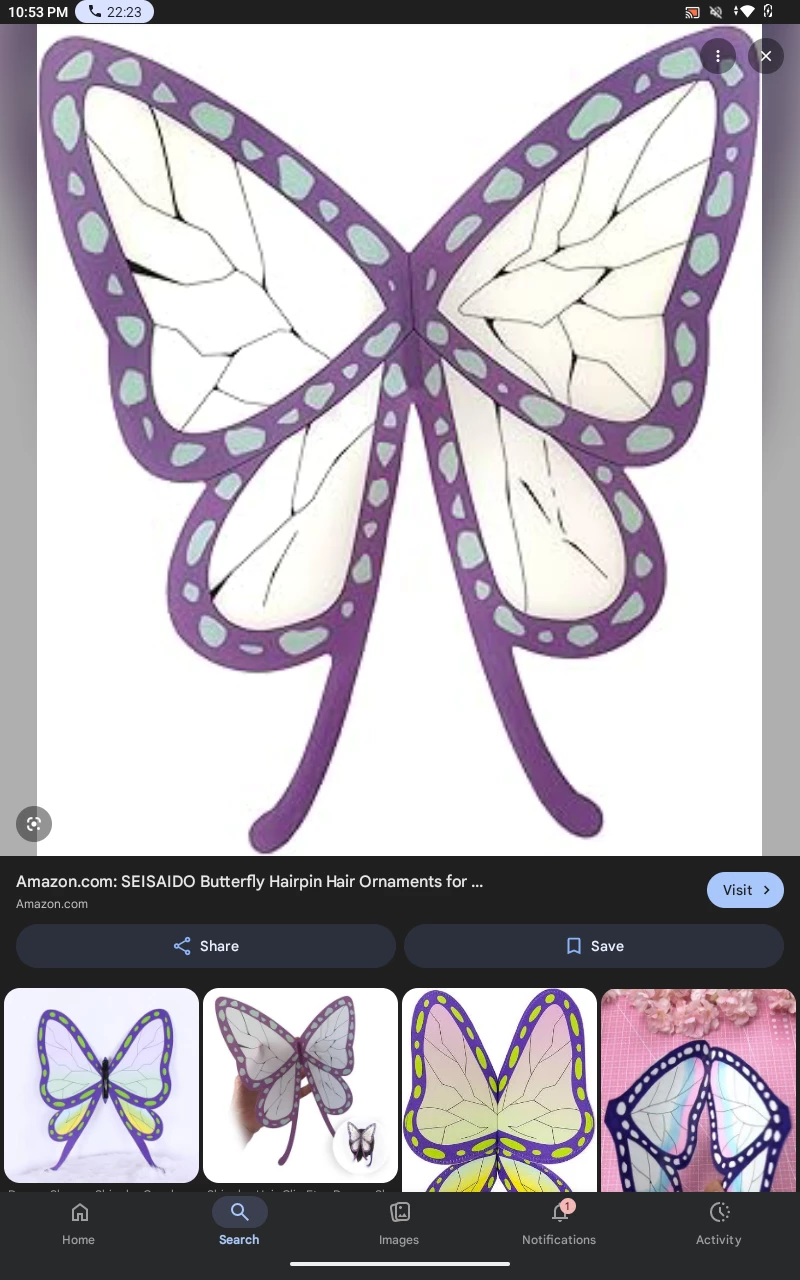Tap the ongoing call chip in status bar
Screen dimensions: 800x1280
point(114,12)
